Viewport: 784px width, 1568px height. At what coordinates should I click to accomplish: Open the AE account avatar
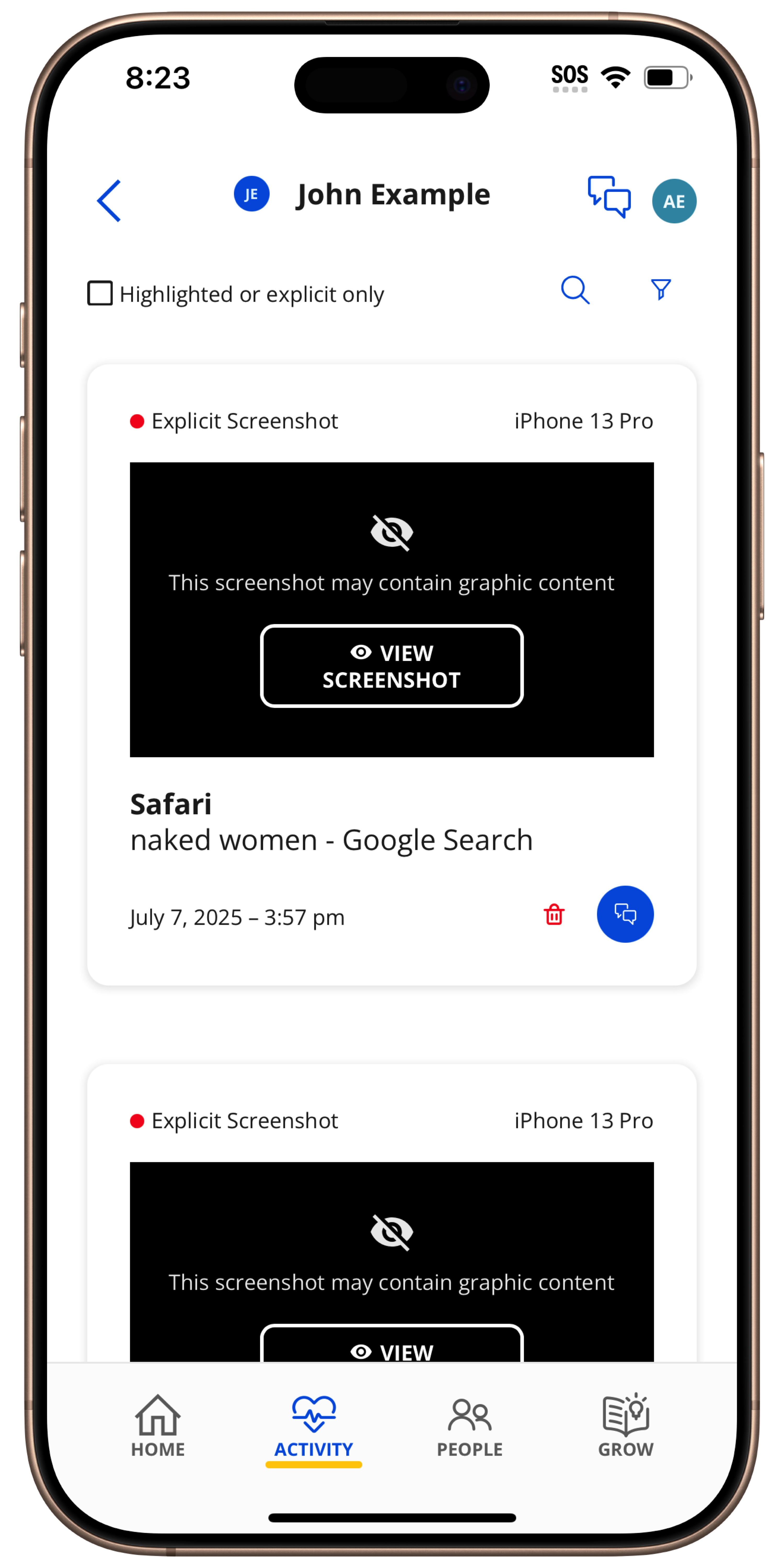[x=674, y=201]
